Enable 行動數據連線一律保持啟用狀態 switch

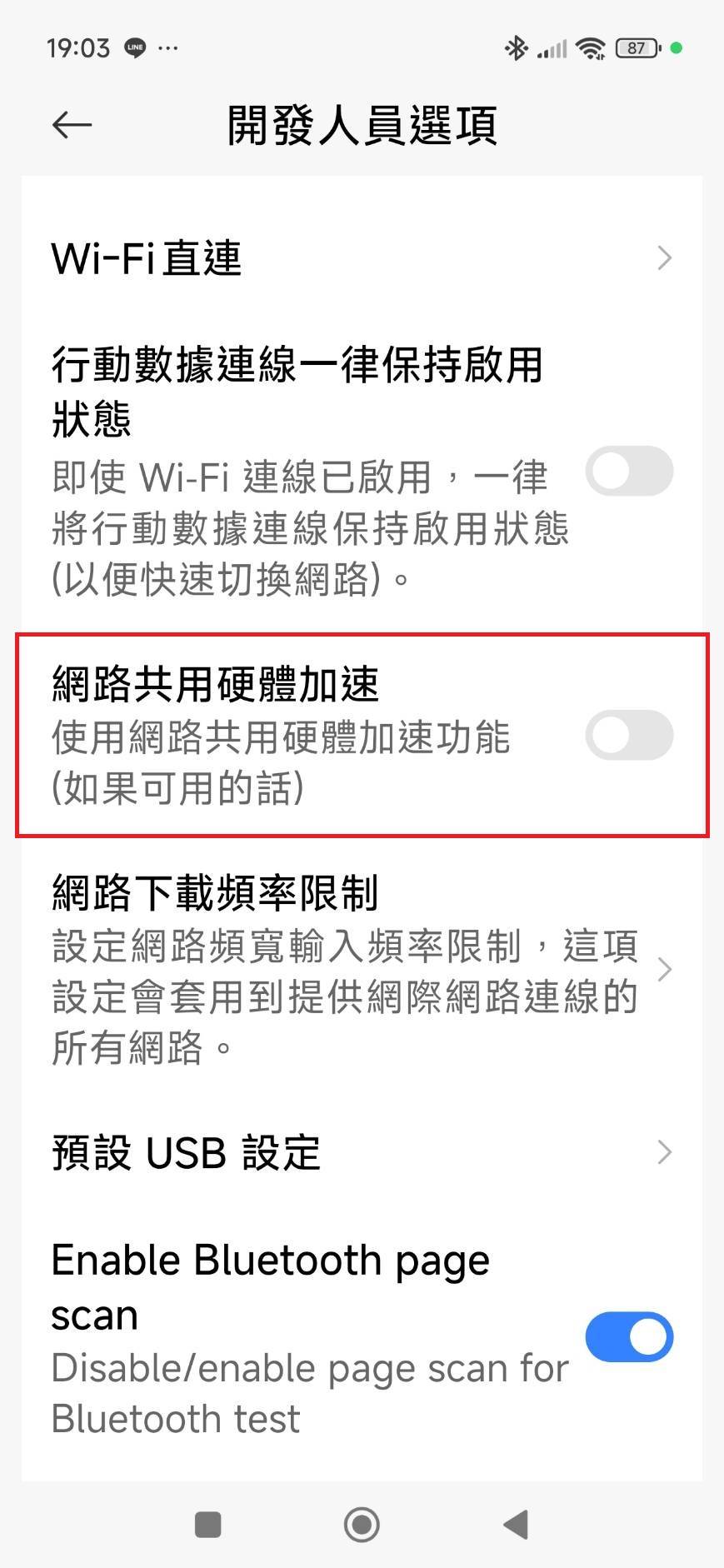point(628,472)
